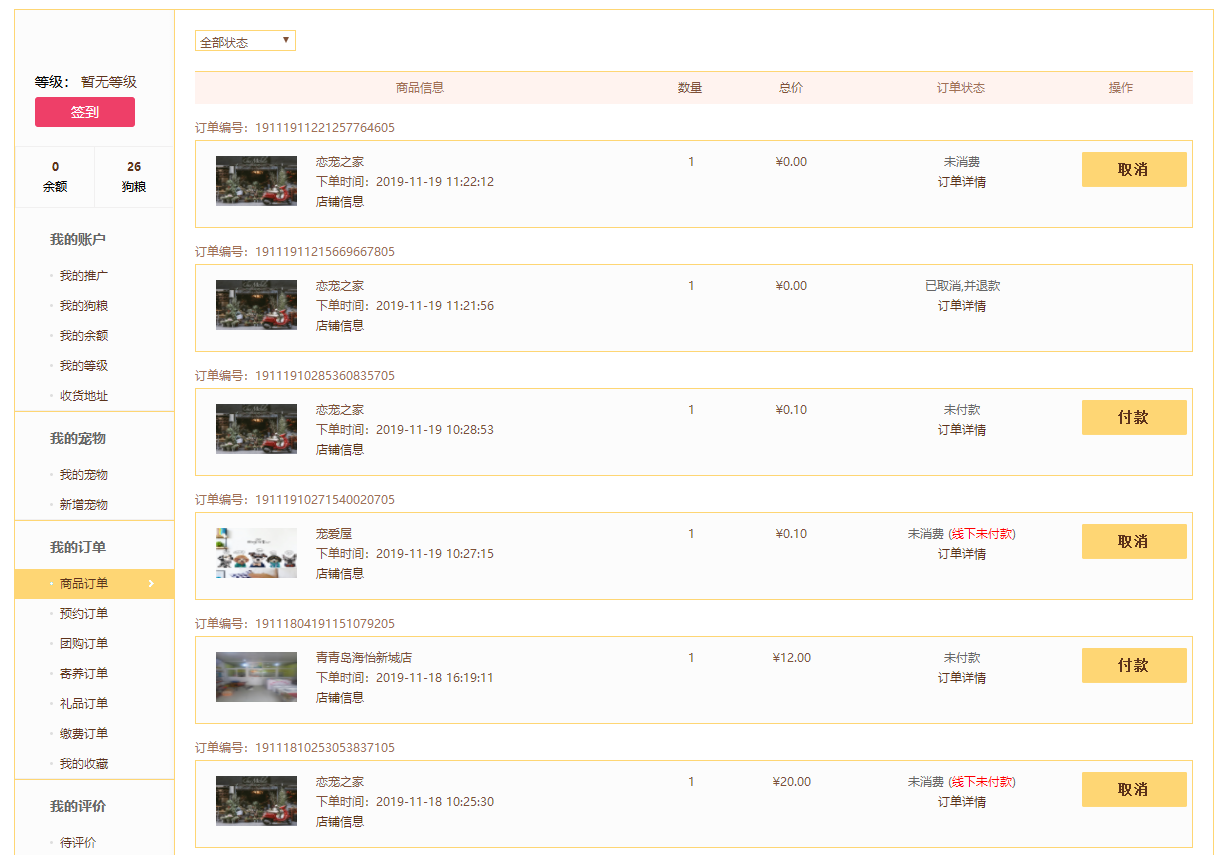Switch to 预约订单 orders

pos(83,614)
